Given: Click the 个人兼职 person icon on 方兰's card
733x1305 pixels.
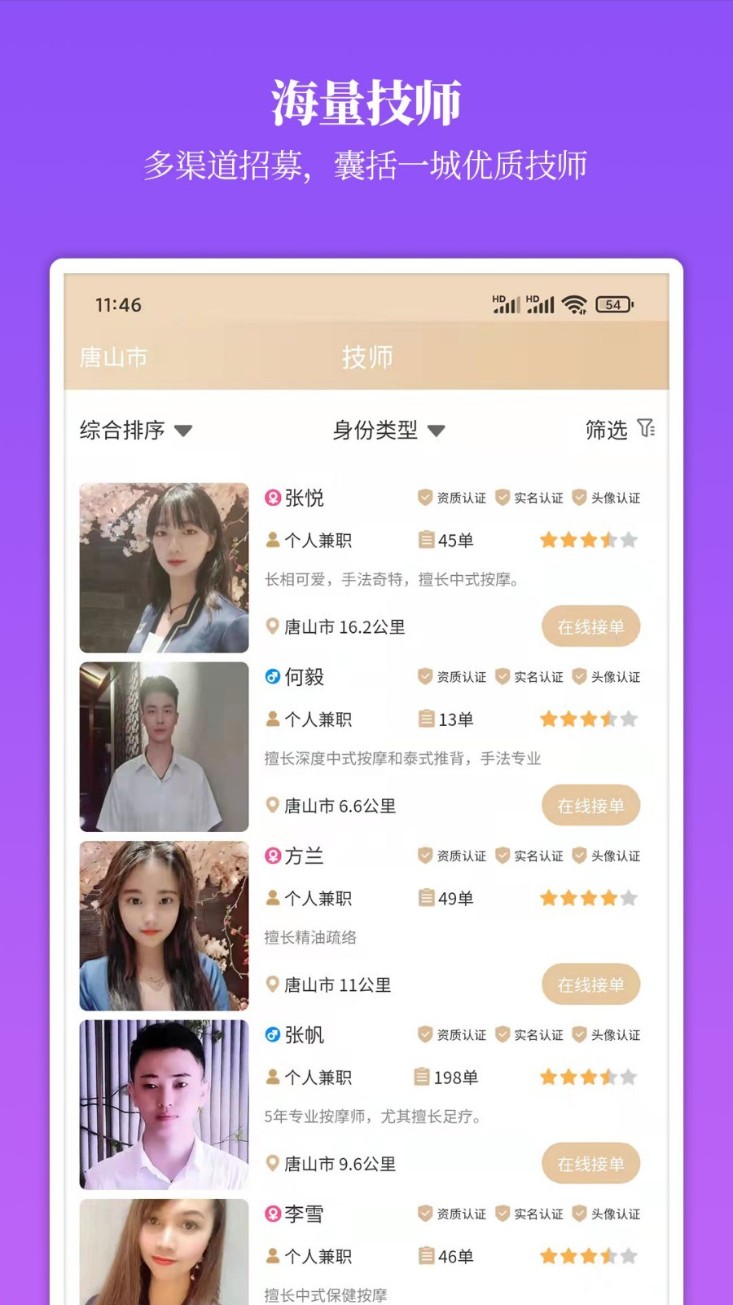Looking at the screenshot, I should point(272,898).
